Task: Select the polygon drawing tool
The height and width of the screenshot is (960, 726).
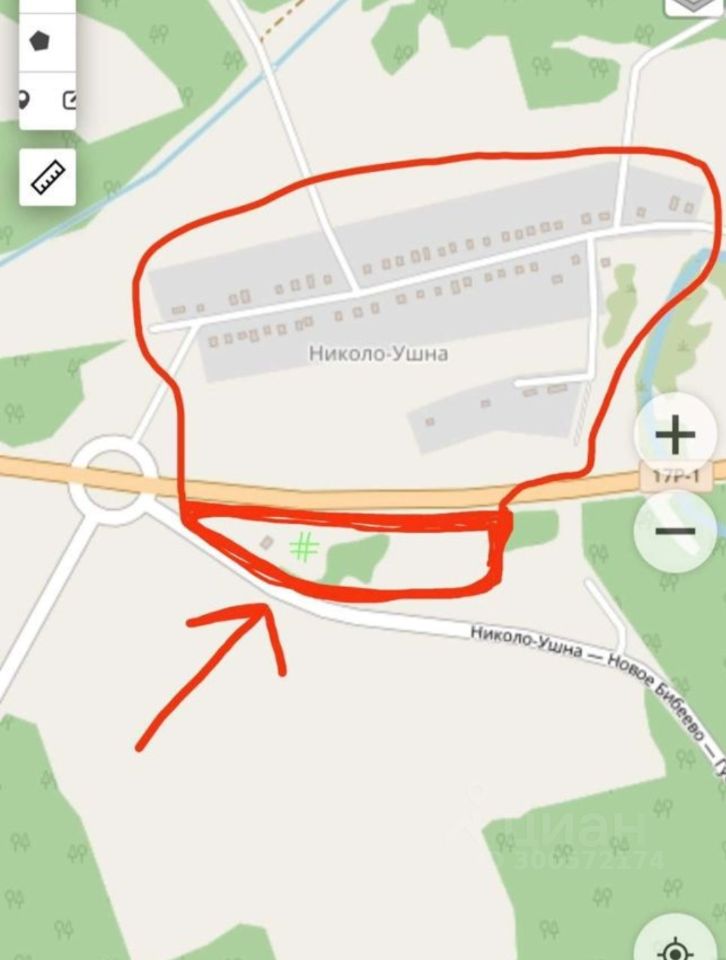Action: pos(40,42)
